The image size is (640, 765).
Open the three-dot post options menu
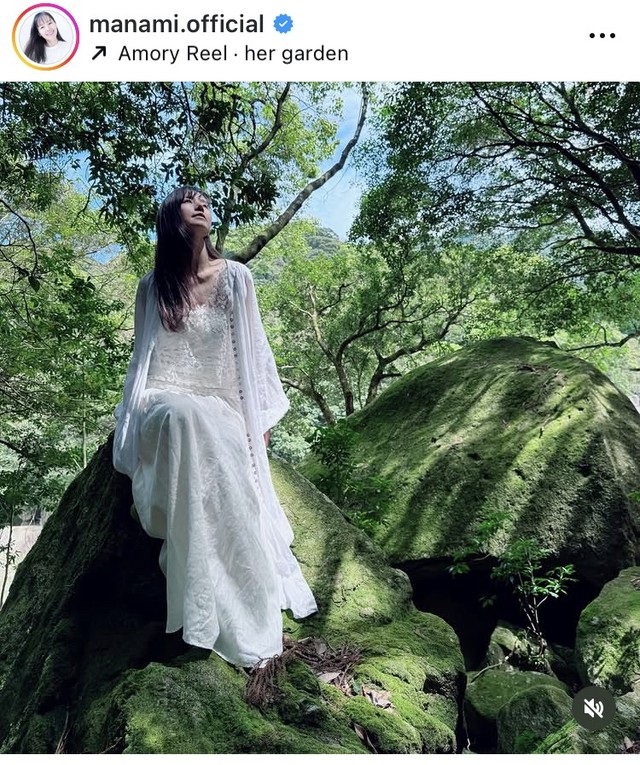pos(602,36)
